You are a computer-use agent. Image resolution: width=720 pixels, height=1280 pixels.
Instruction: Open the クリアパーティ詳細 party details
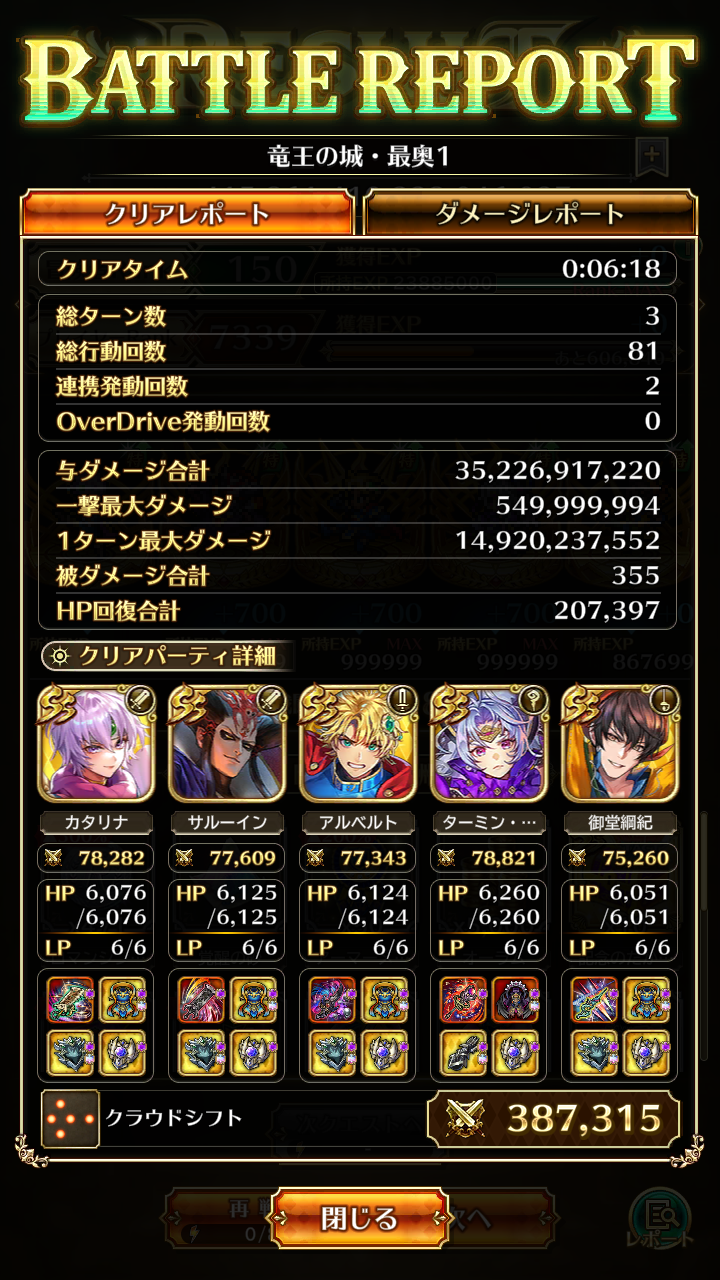point(168,657)
